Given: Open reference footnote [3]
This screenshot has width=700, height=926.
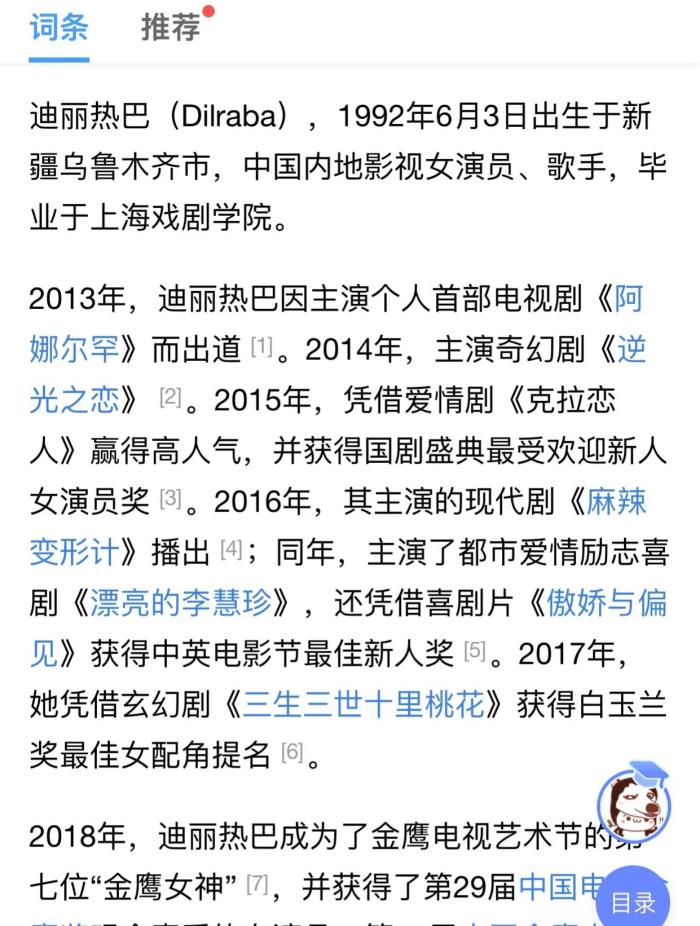Looking at the screenshot, I should 172,498.
